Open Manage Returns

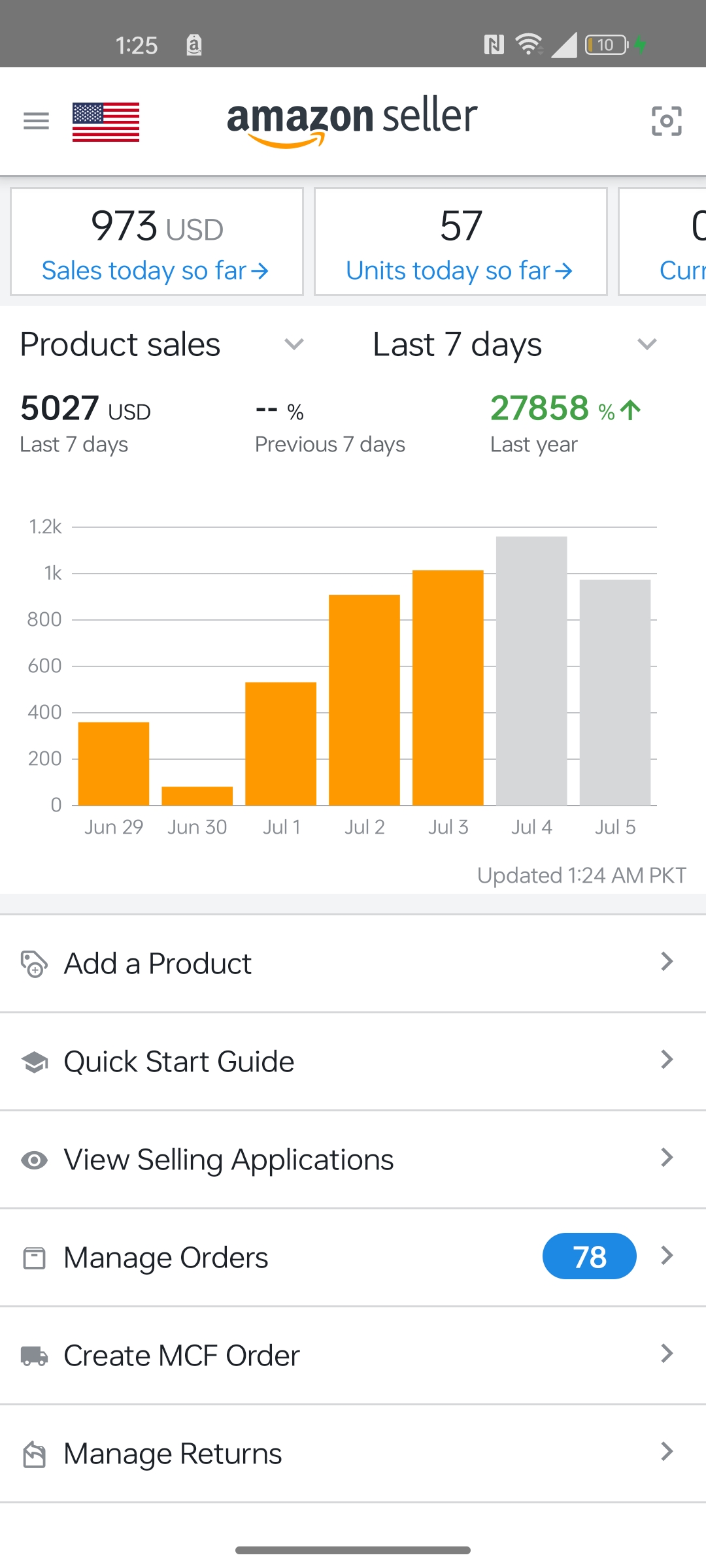(353, 1454)
